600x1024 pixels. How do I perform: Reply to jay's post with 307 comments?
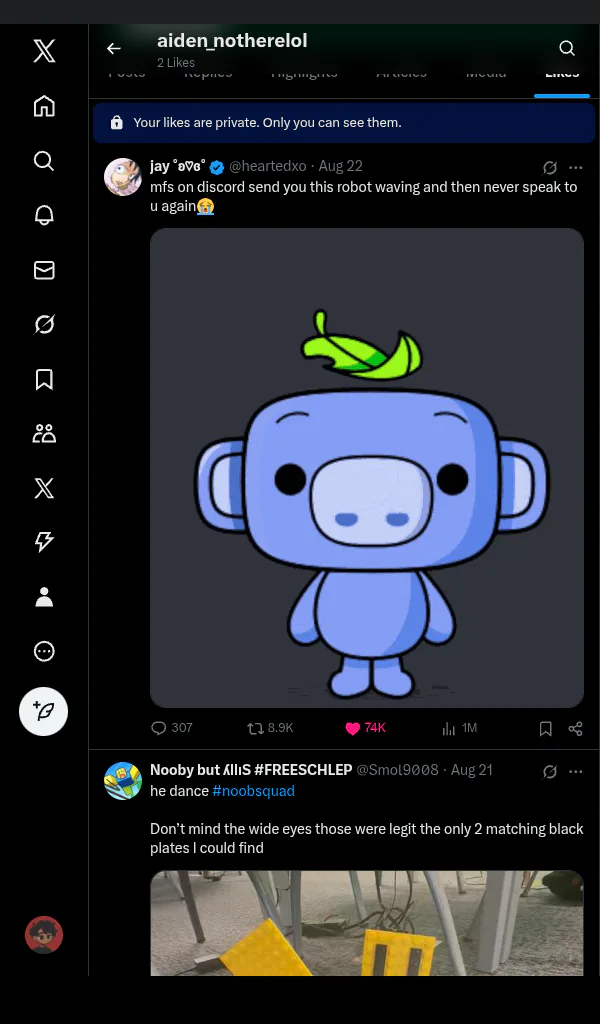pos(172,728)
